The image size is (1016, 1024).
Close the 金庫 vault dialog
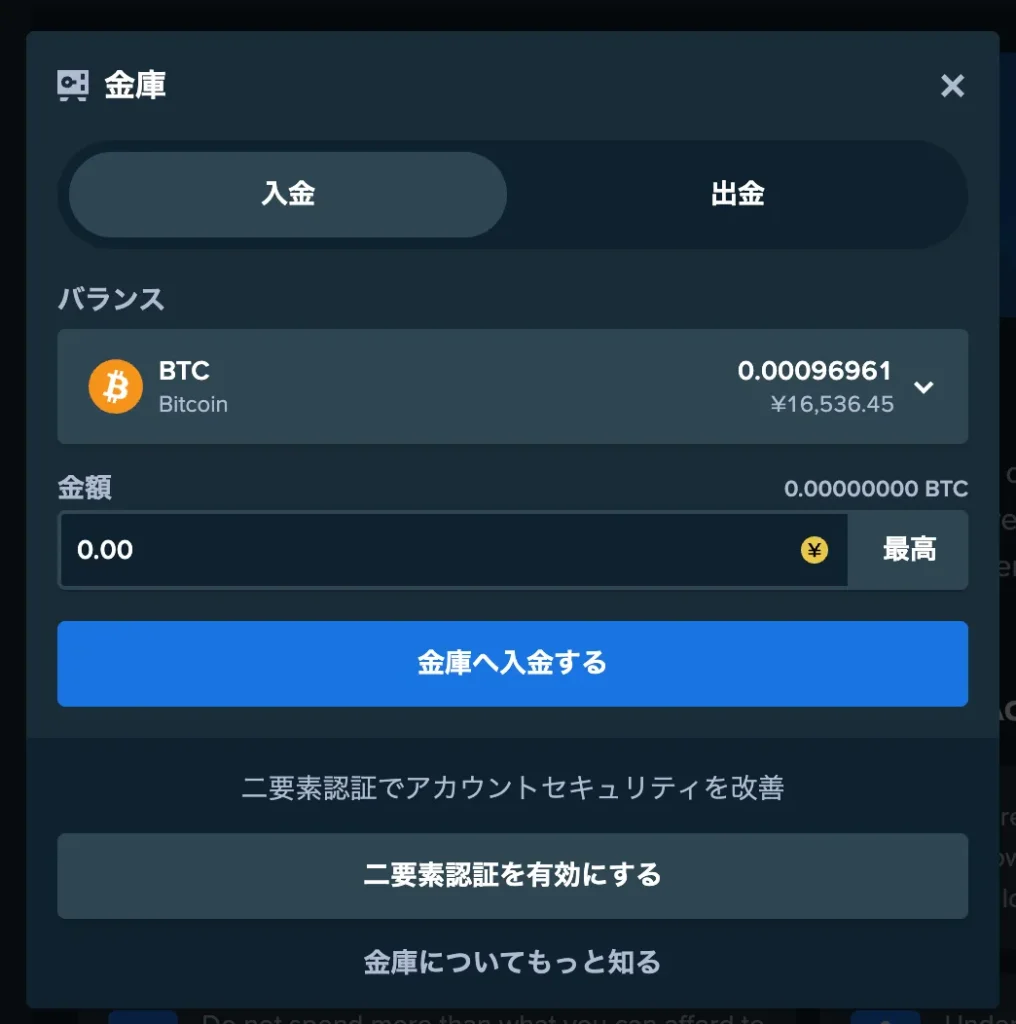click(x=952, y=86)
